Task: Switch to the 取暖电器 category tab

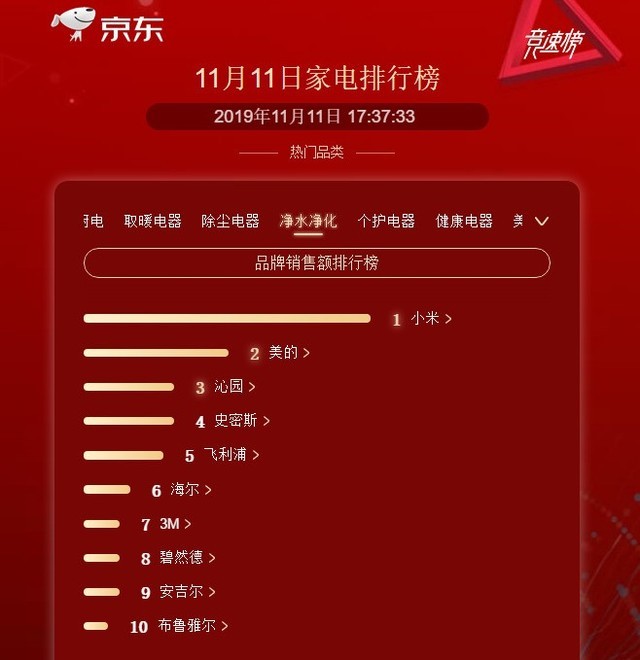Action: (x=152, y=221)
